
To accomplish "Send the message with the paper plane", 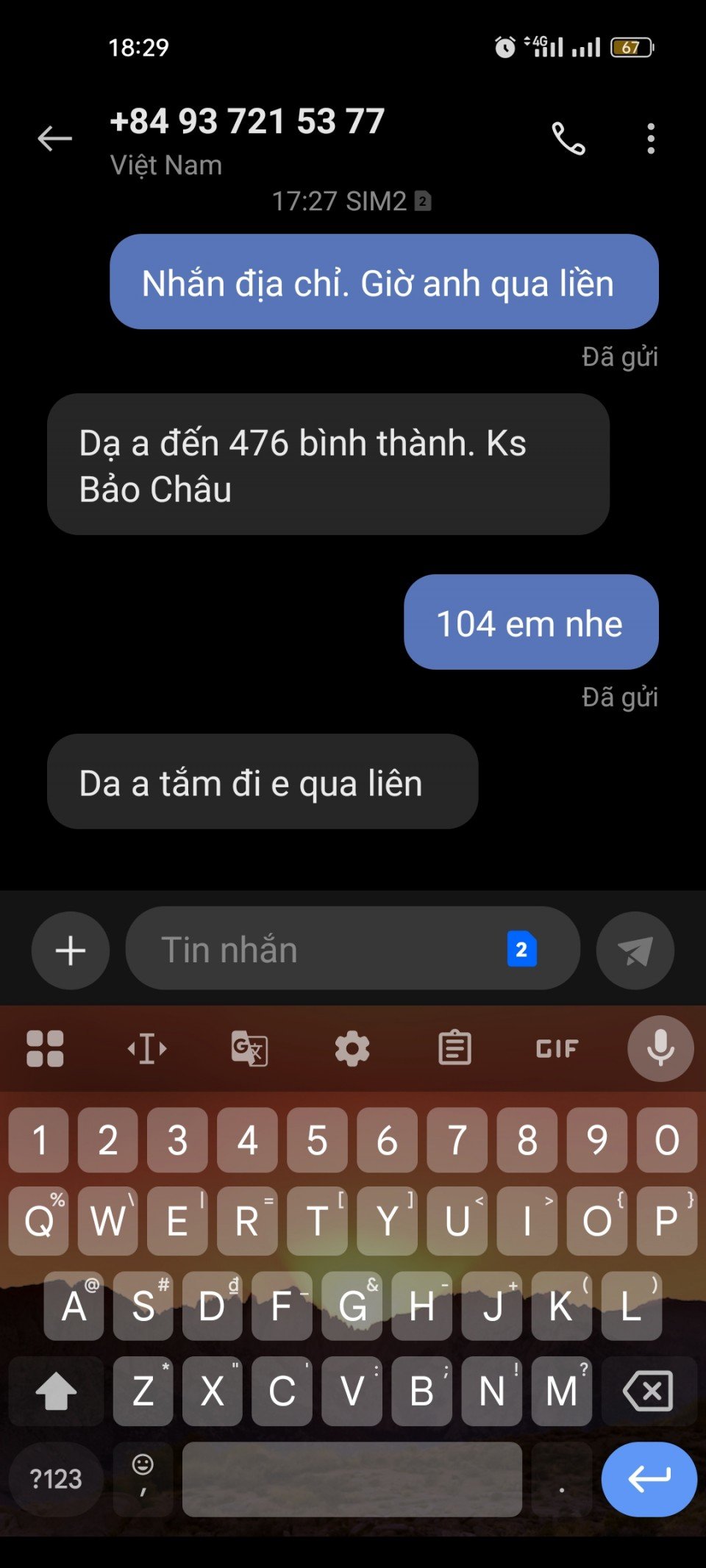I will coord(635,951).
